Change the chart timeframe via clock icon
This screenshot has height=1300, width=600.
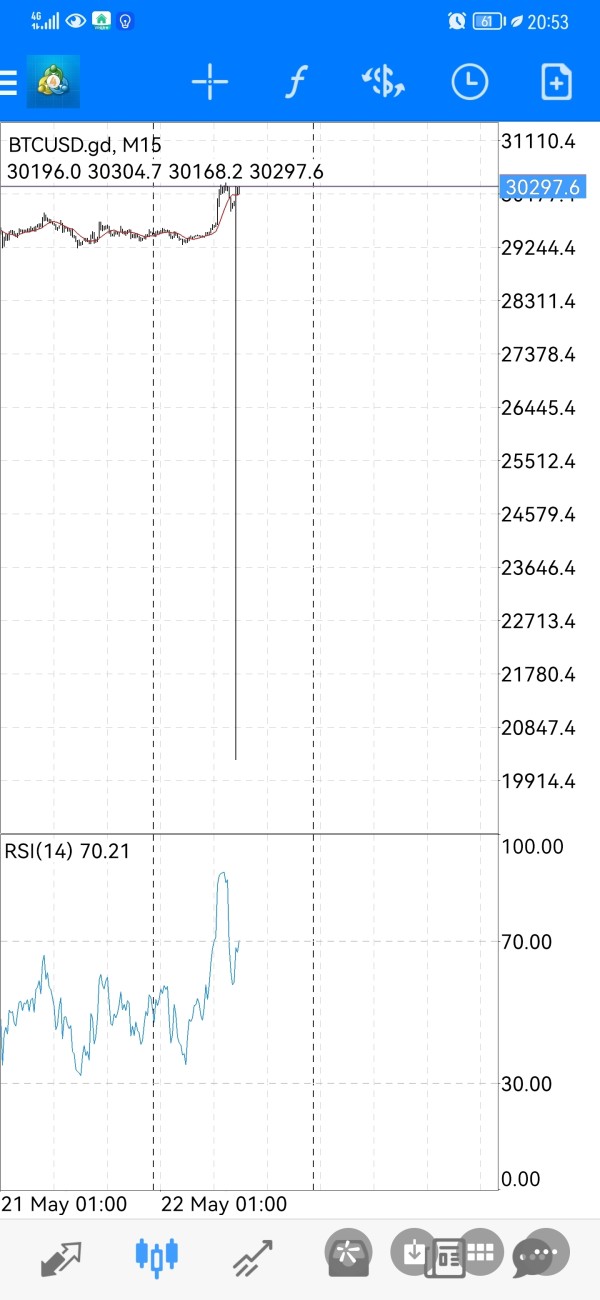[470, 82]
